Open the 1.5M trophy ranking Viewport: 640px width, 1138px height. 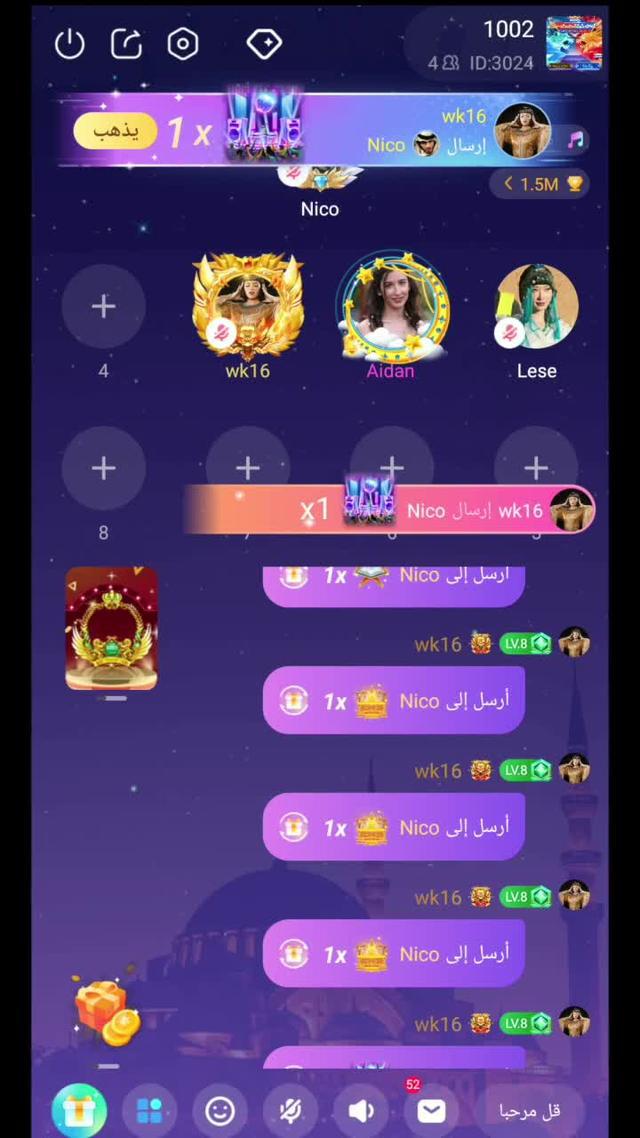coord(544,183)
